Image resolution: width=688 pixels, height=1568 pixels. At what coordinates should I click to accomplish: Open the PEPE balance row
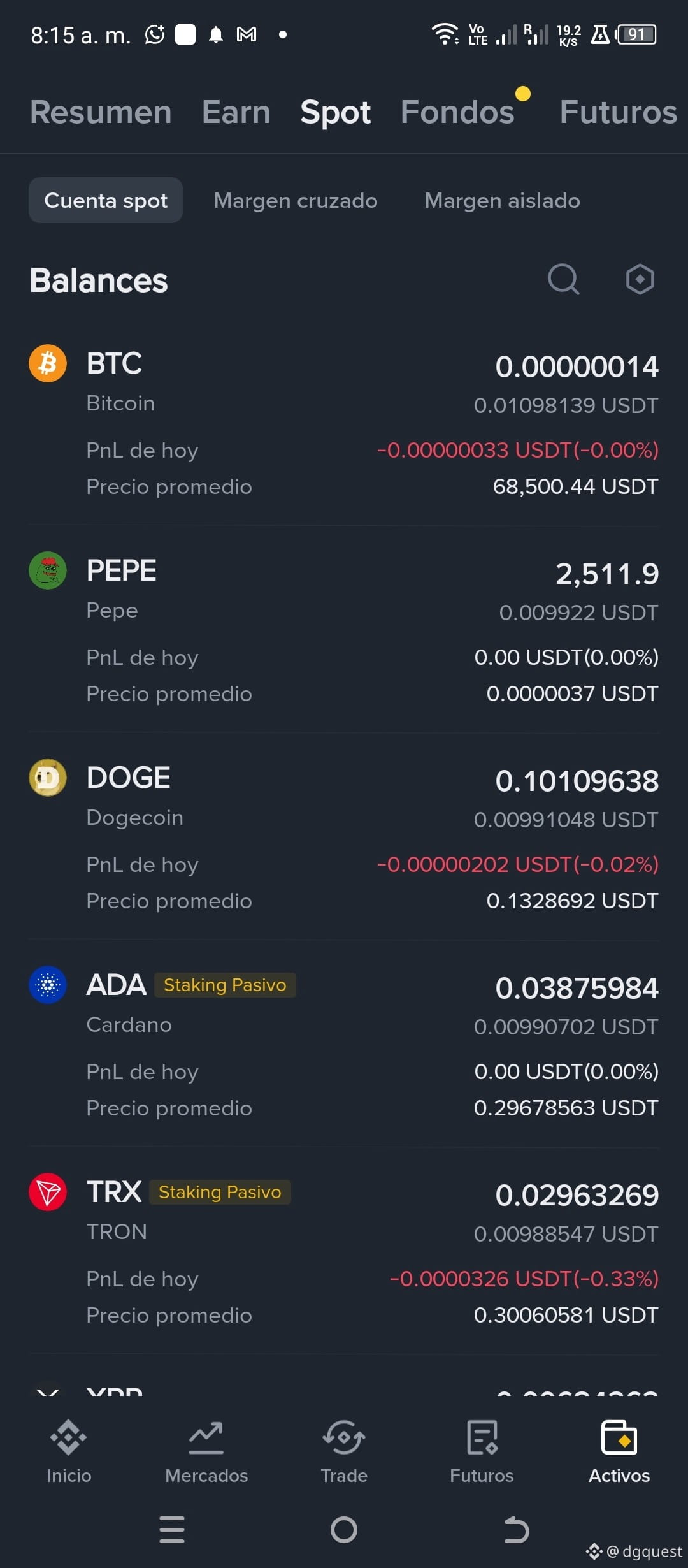[344, 630]
